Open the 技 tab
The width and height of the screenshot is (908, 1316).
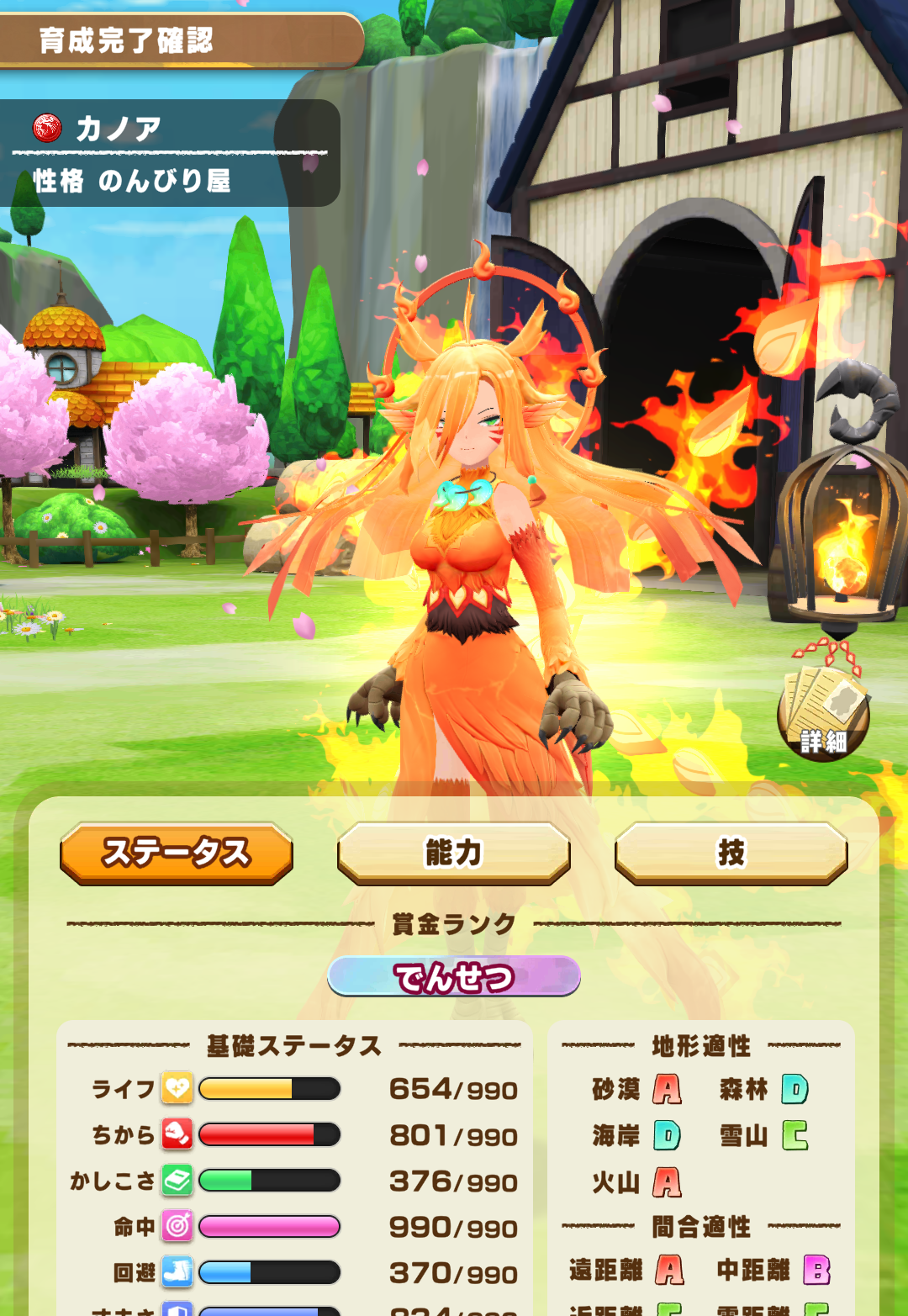[731, 853]
